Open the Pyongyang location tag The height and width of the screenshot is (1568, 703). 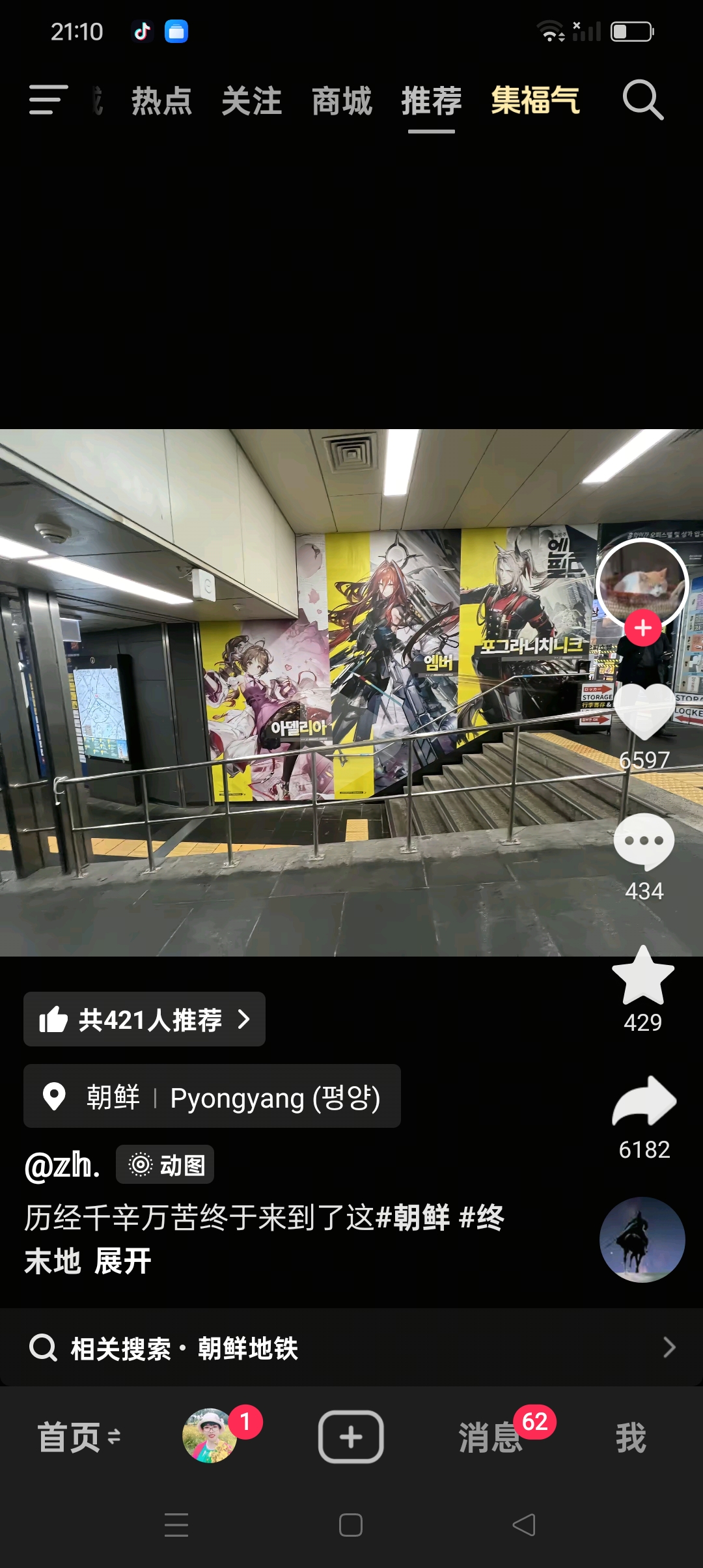pyautogui.click(x=212, y=1097)
